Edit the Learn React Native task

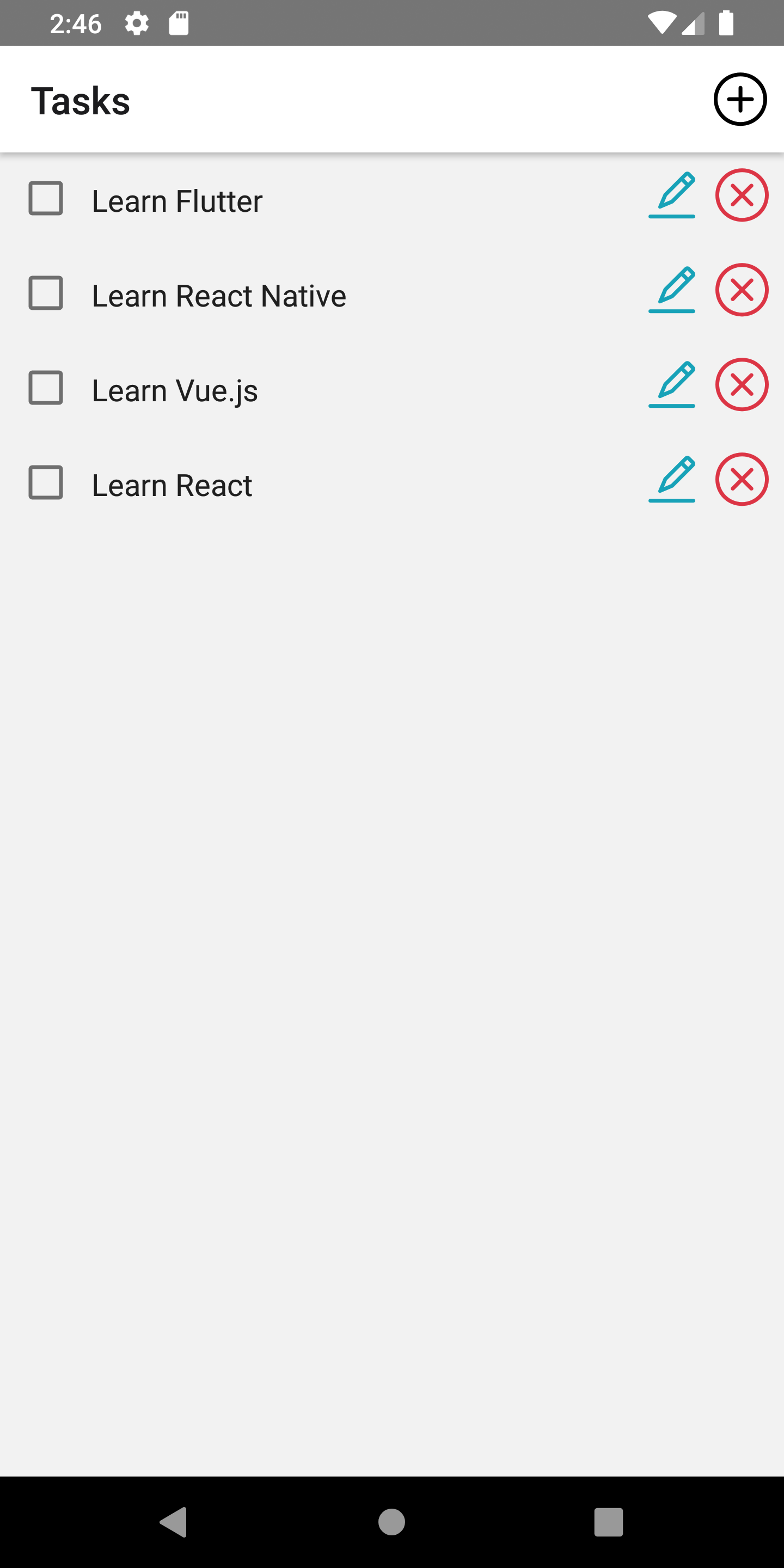click(672, 290)
